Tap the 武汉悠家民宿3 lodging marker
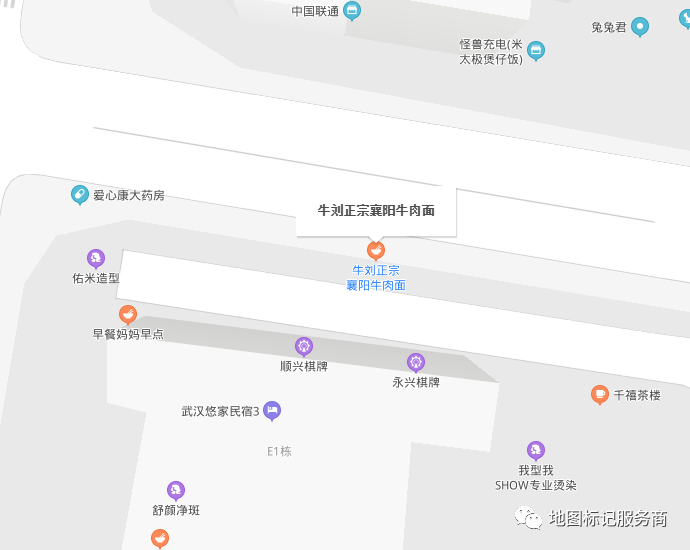The width and height of the screenshot is (690, 550). pos(272,410)
